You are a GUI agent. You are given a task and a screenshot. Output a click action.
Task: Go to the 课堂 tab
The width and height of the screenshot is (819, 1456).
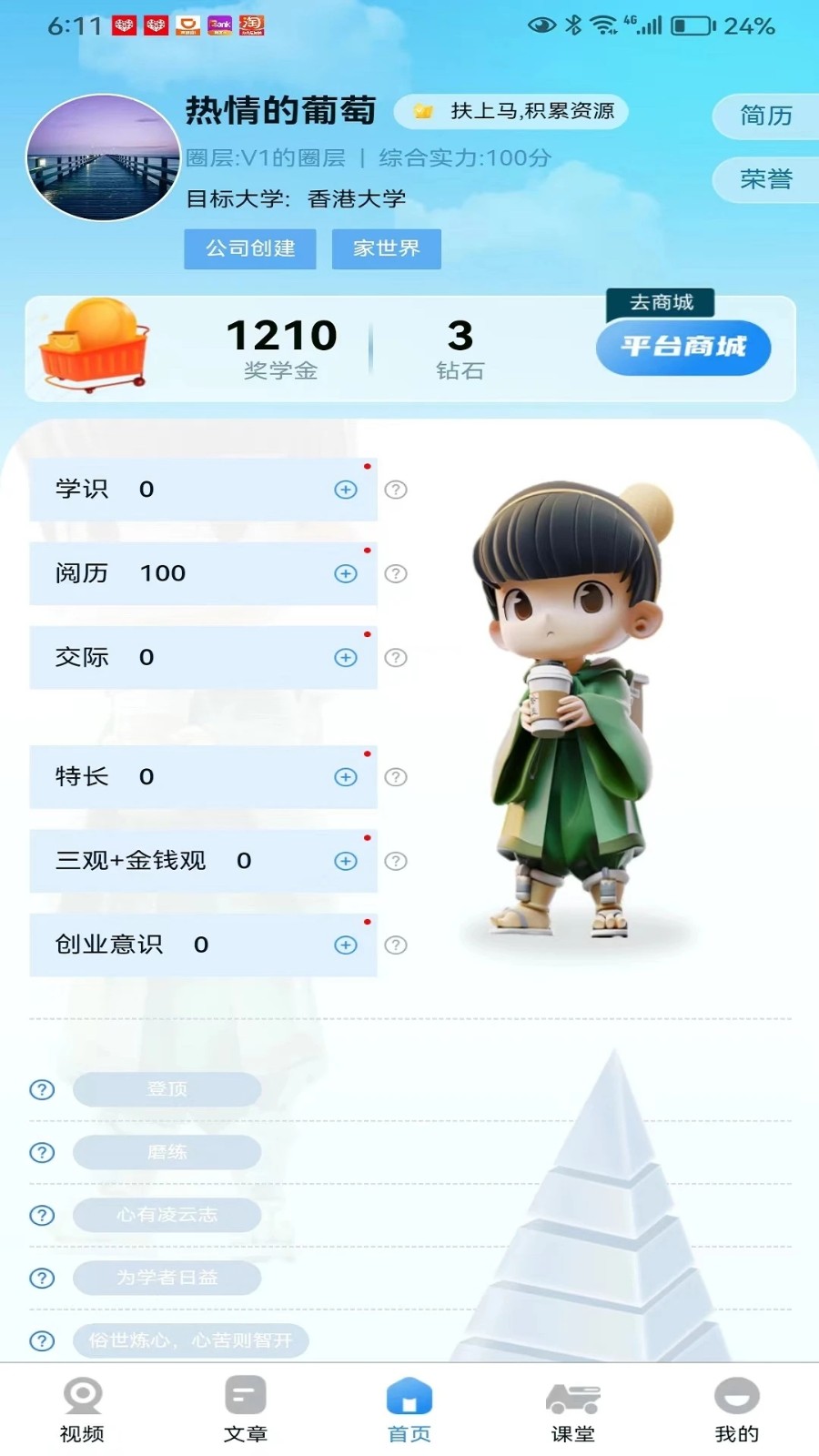(573, 1410)
